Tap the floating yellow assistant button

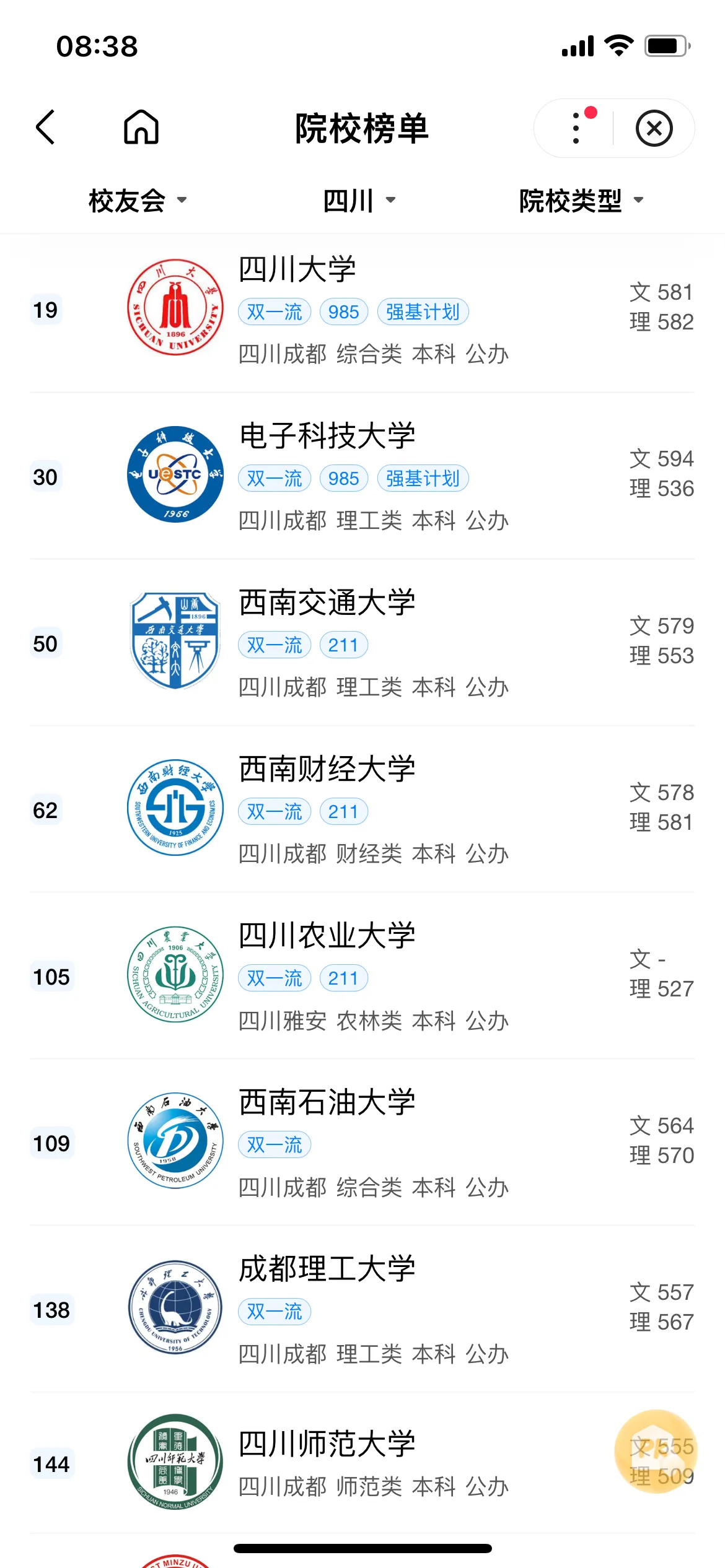pos(656,1452)
